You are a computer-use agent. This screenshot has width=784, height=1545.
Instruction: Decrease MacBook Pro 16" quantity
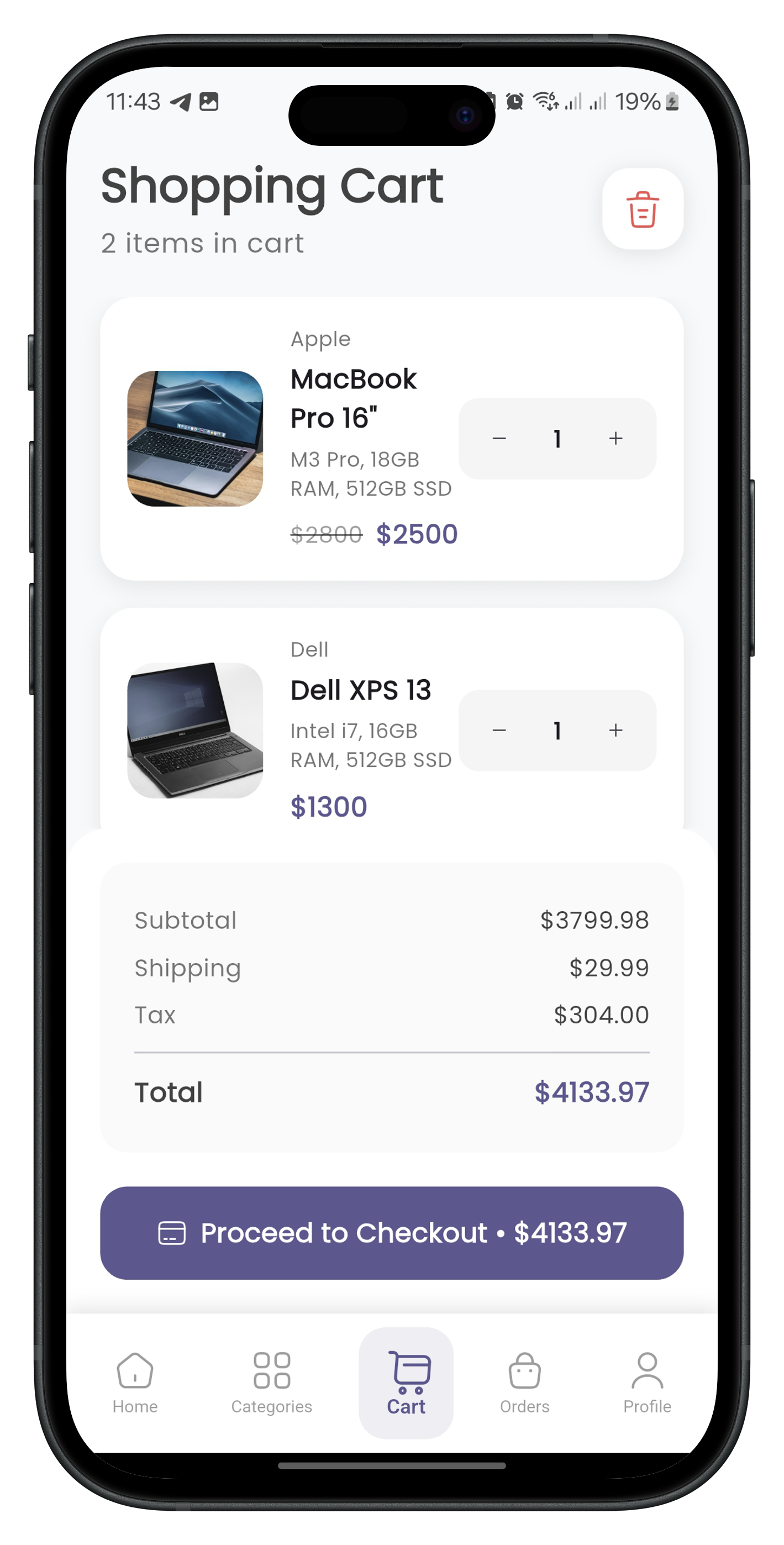point(499,438)
